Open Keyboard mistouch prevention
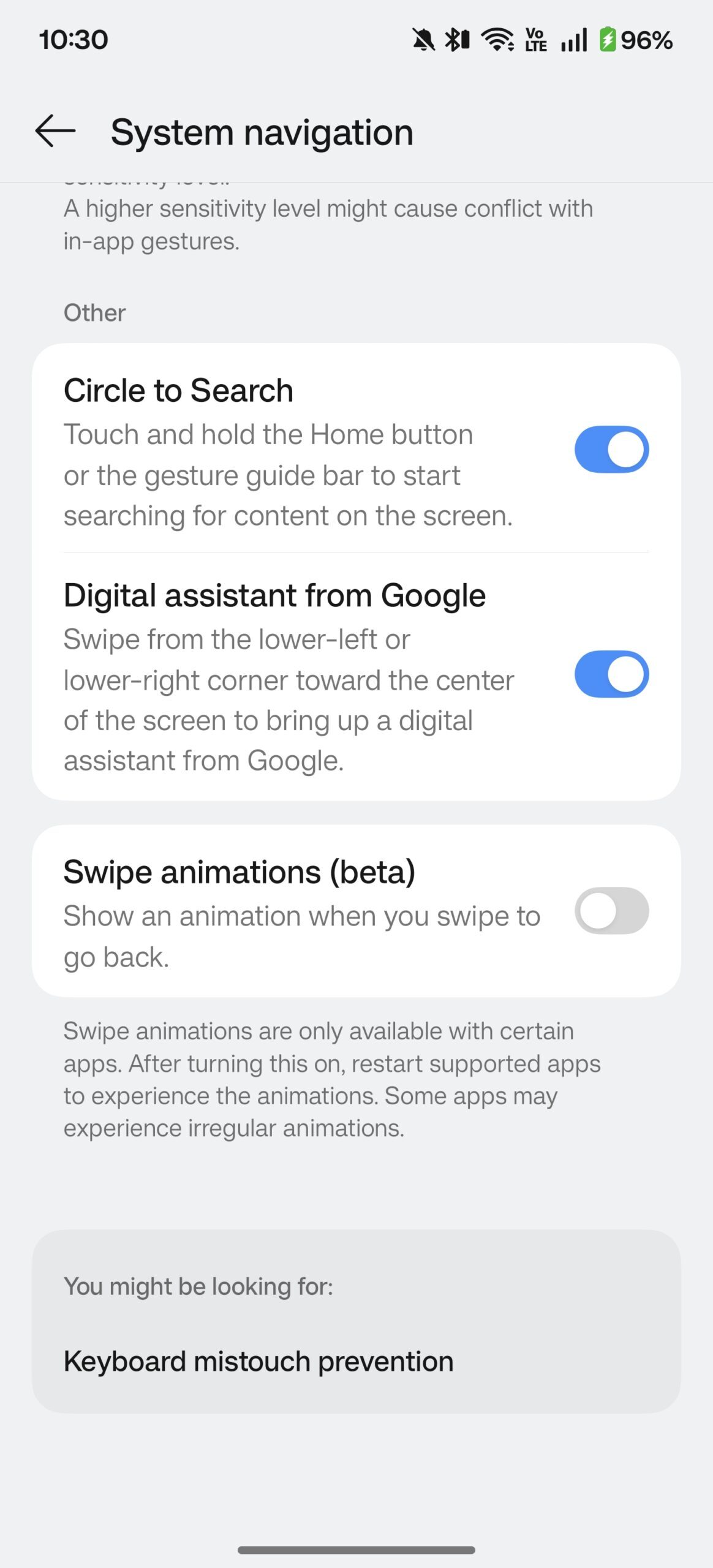This screenshot has height=1568, width=713. 258,1362
